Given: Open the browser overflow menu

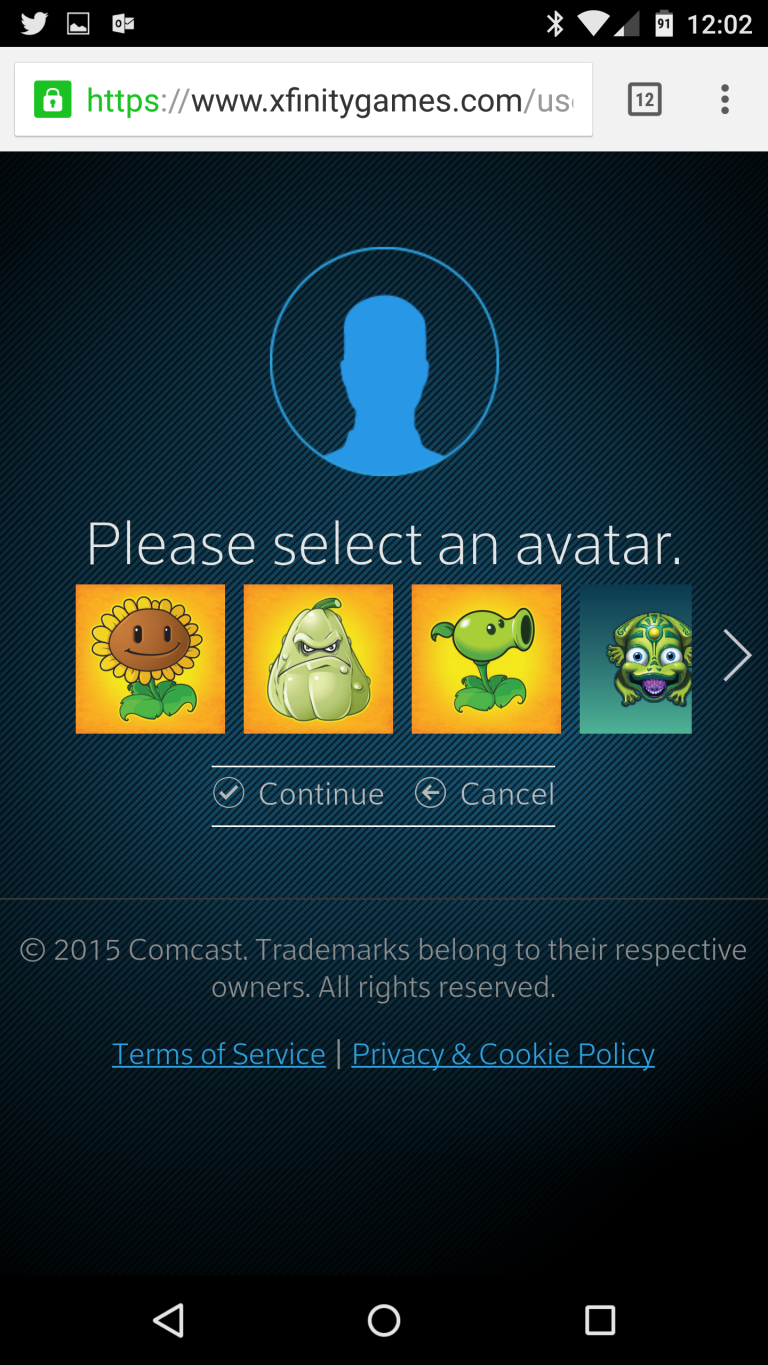Looking at the screenshot, I should point(724,99).
